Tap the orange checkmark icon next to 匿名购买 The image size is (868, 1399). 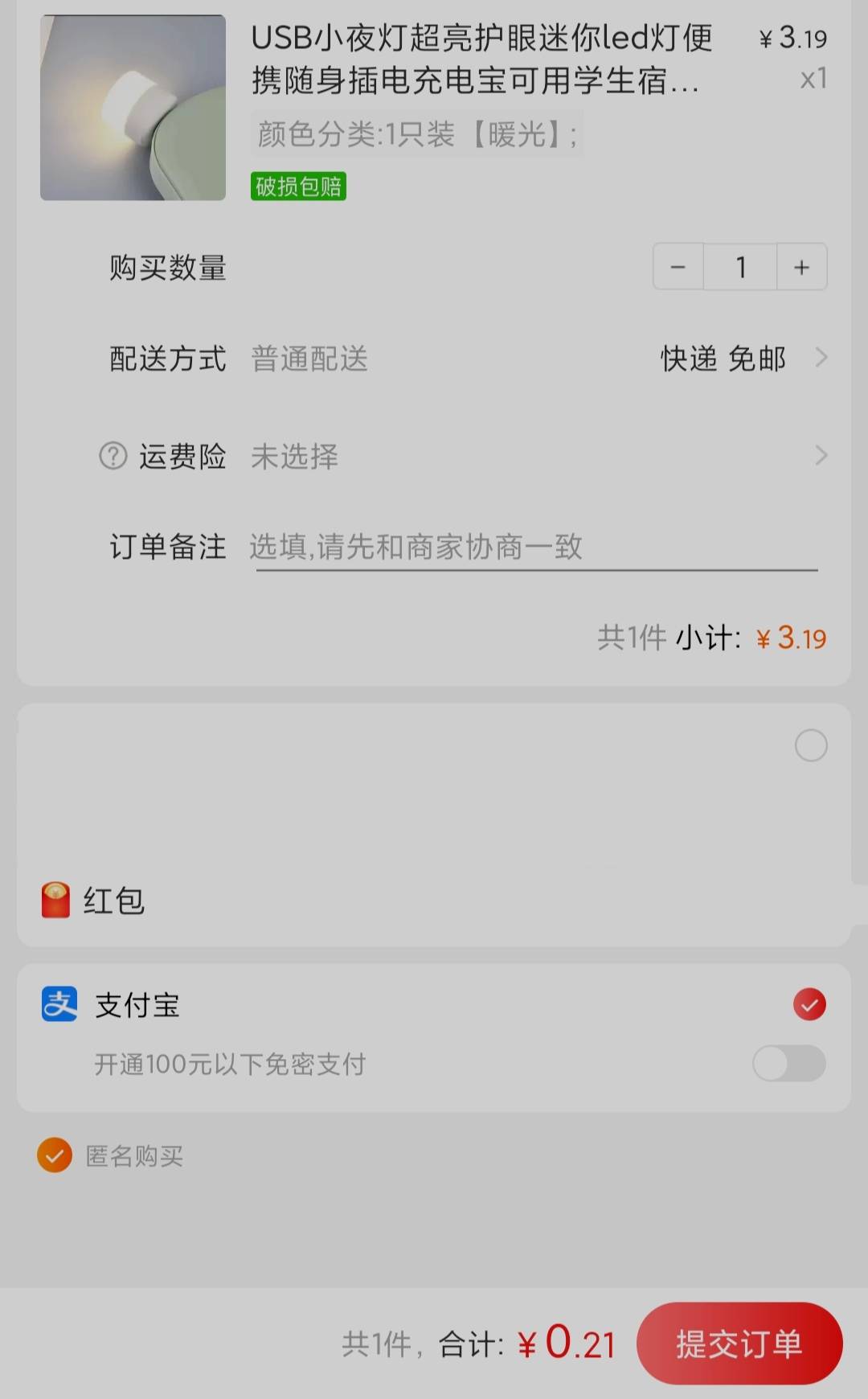point(53,1155)
